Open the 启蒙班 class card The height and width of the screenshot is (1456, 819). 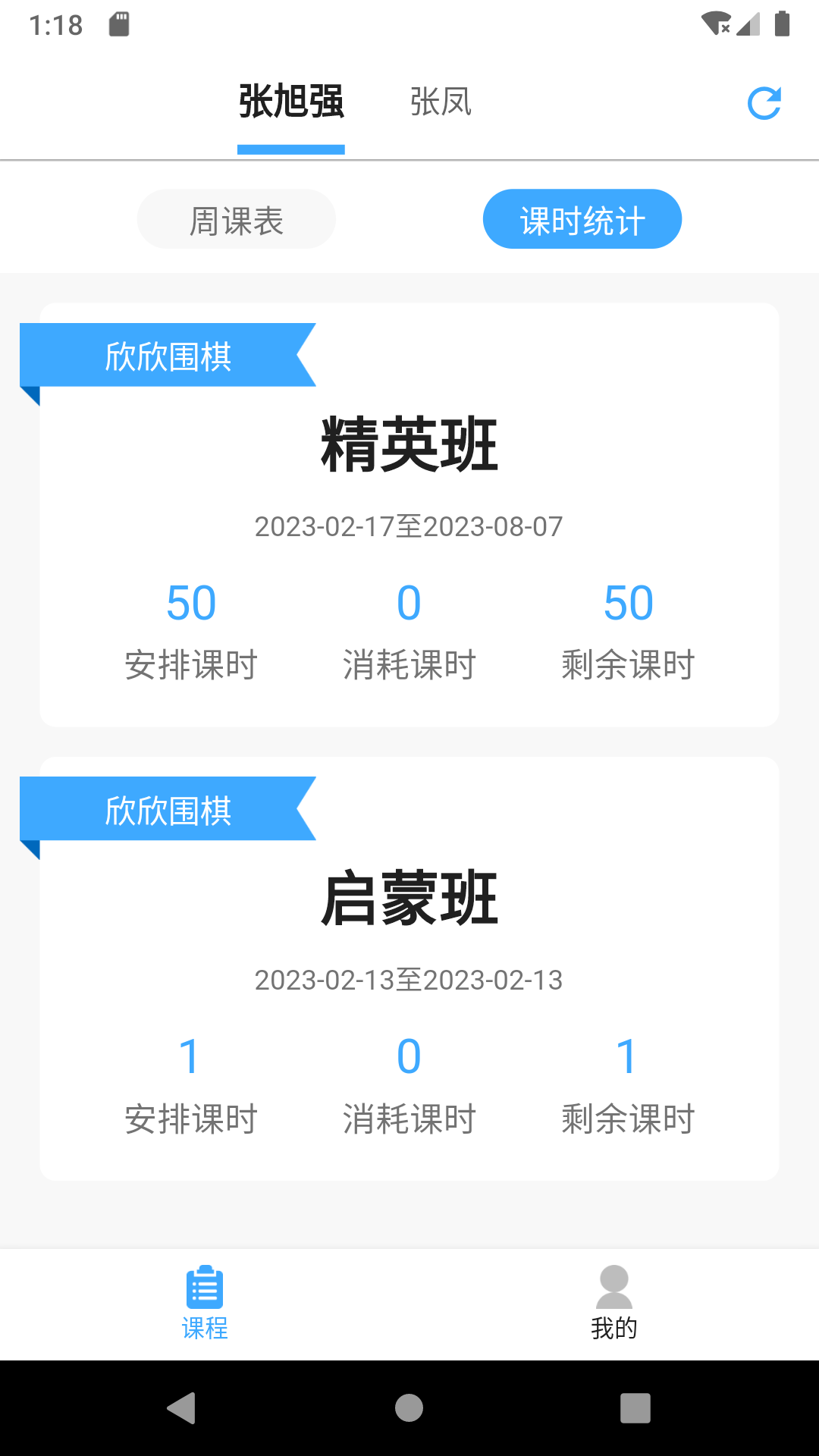pyautogui.click(x=409, y=969)
